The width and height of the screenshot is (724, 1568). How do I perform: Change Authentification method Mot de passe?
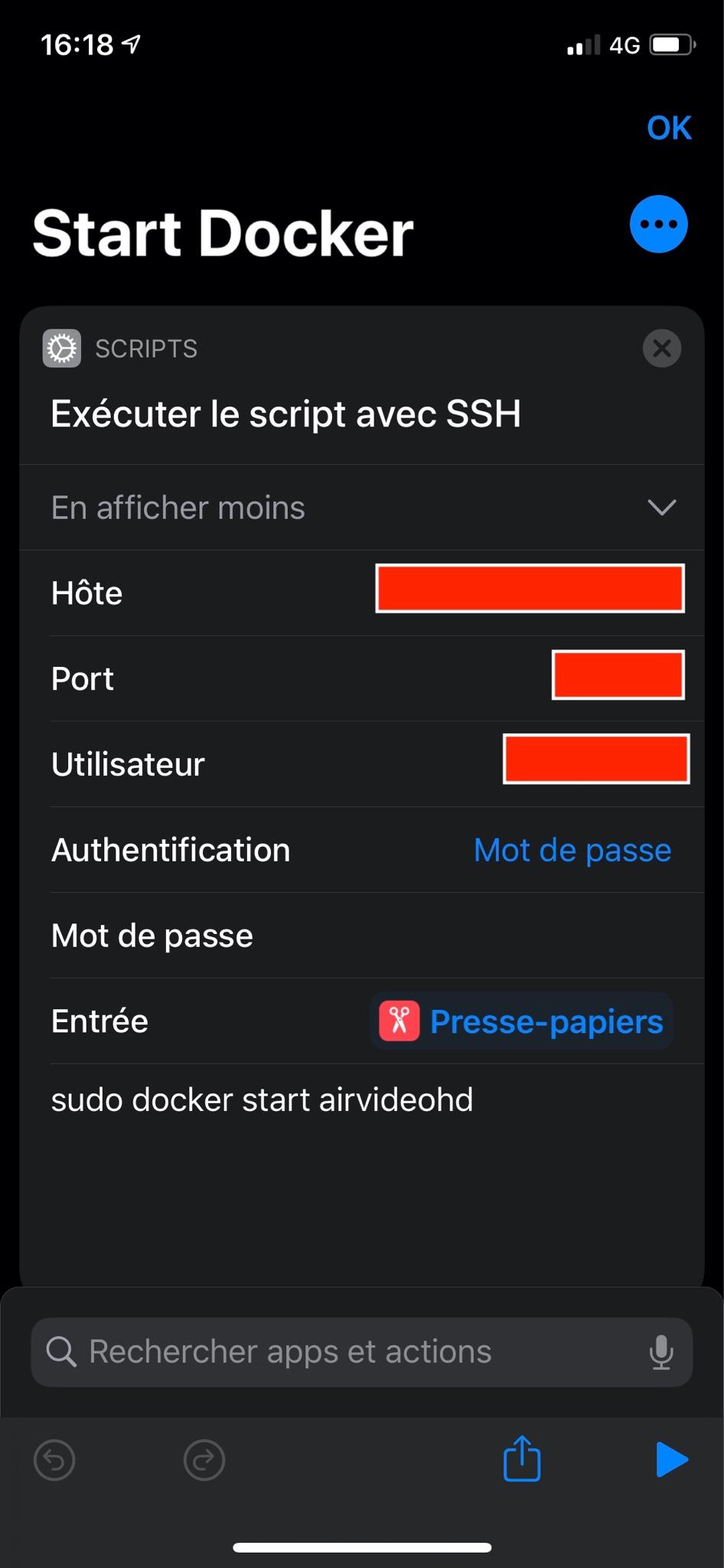(x=572, y=850)
